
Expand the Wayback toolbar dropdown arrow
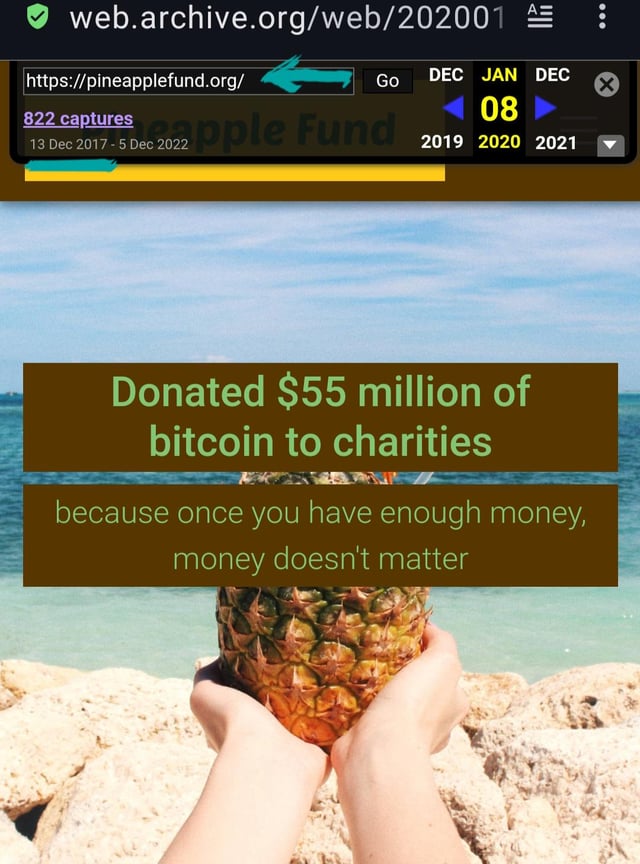coord(610,146)
